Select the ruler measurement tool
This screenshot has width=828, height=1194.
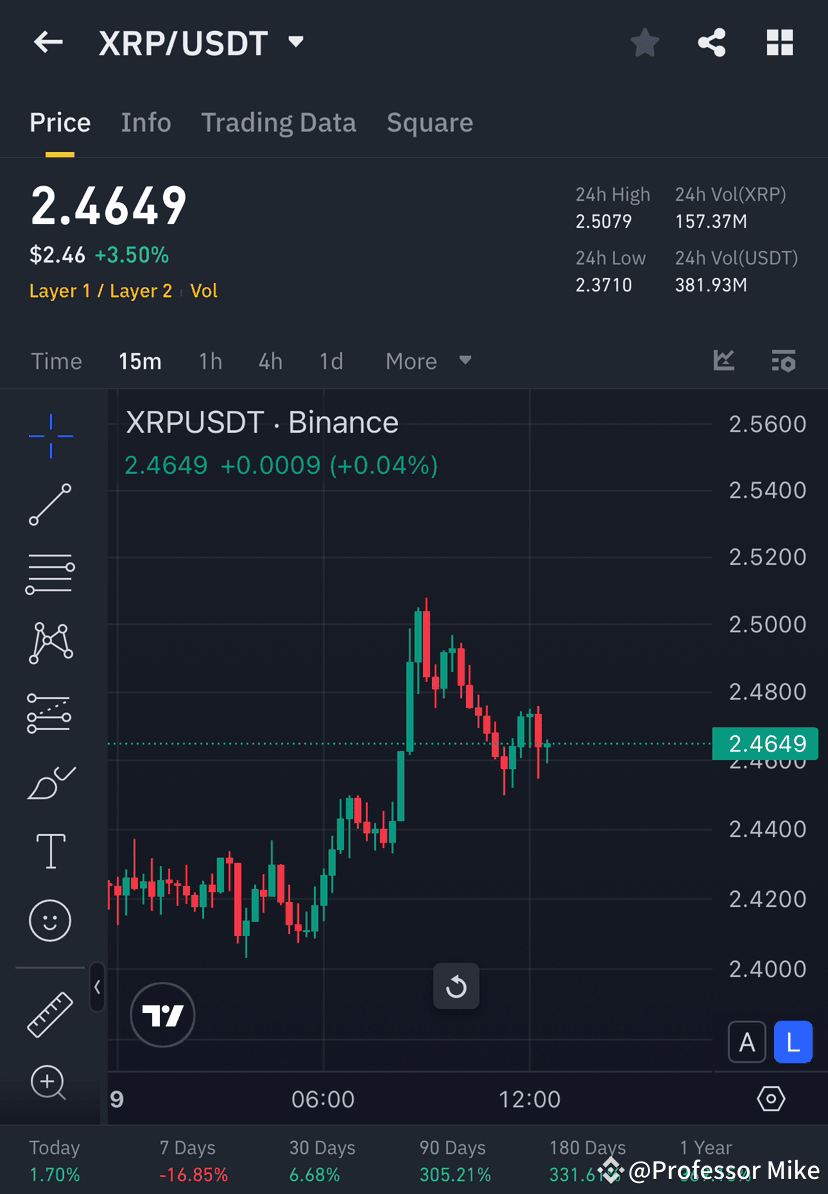(50, 1012)
